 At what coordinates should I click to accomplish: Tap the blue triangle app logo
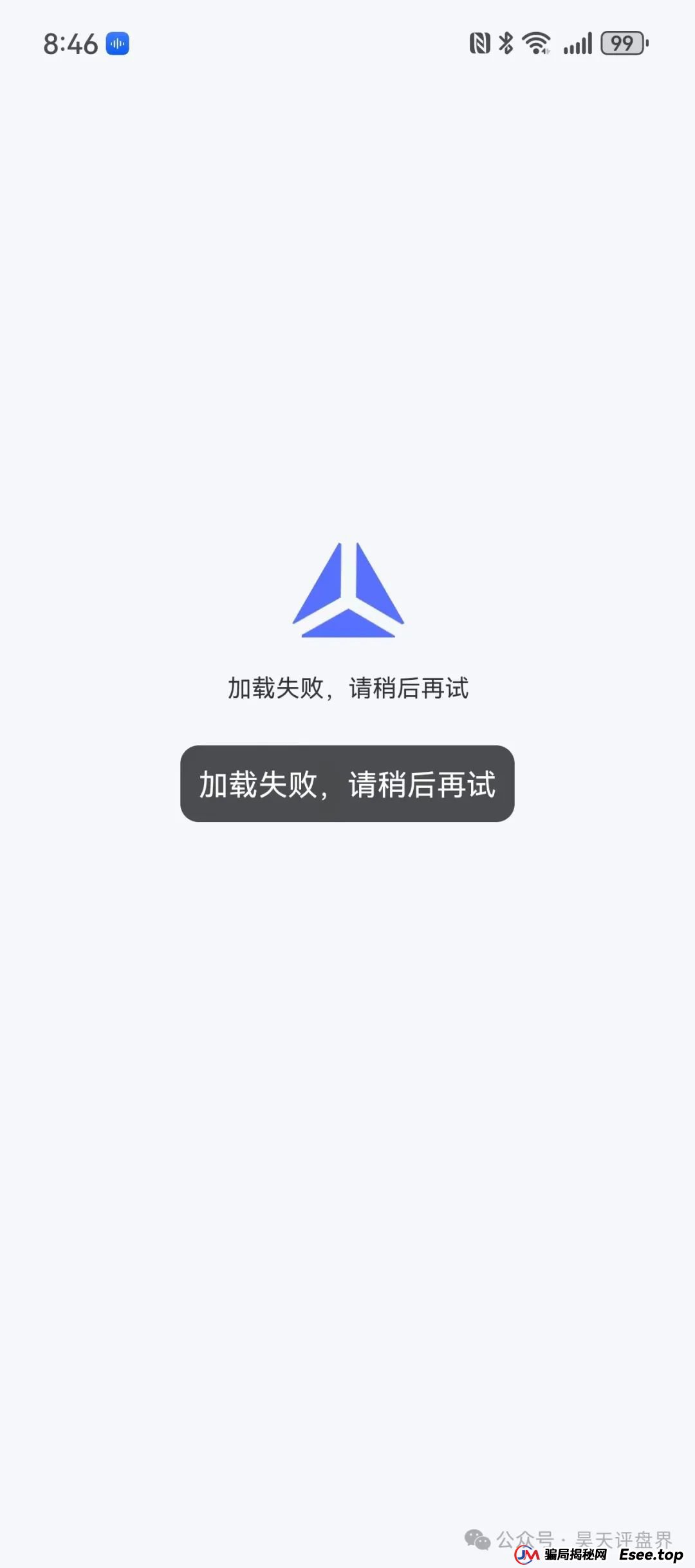tap(347, 588)
